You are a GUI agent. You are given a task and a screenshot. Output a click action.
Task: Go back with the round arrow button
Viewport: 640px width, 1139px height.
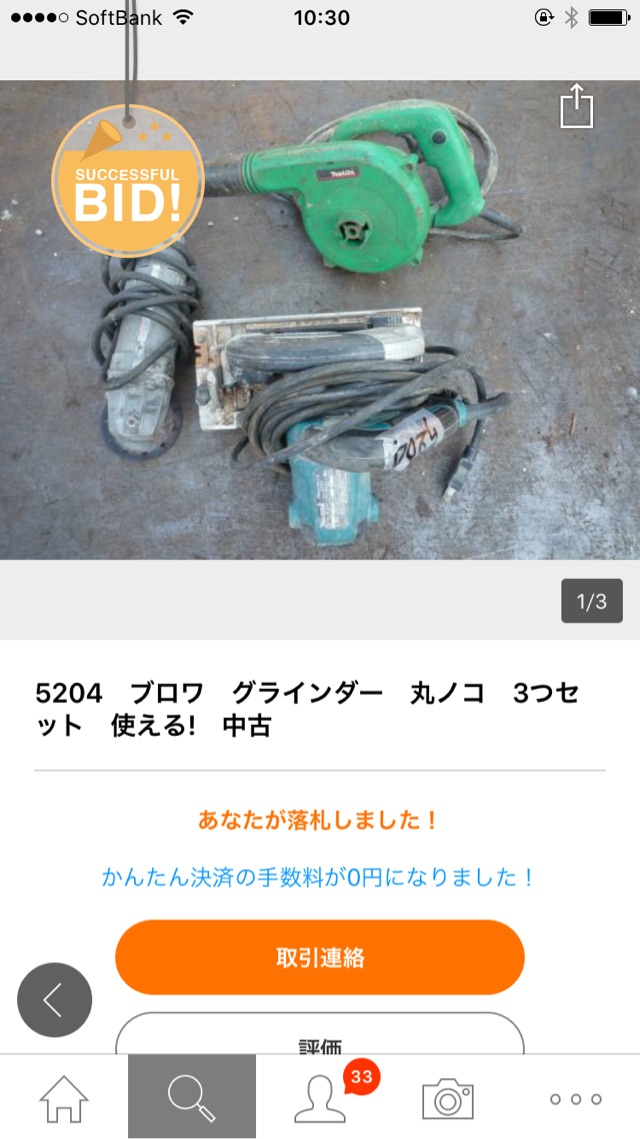54,999
